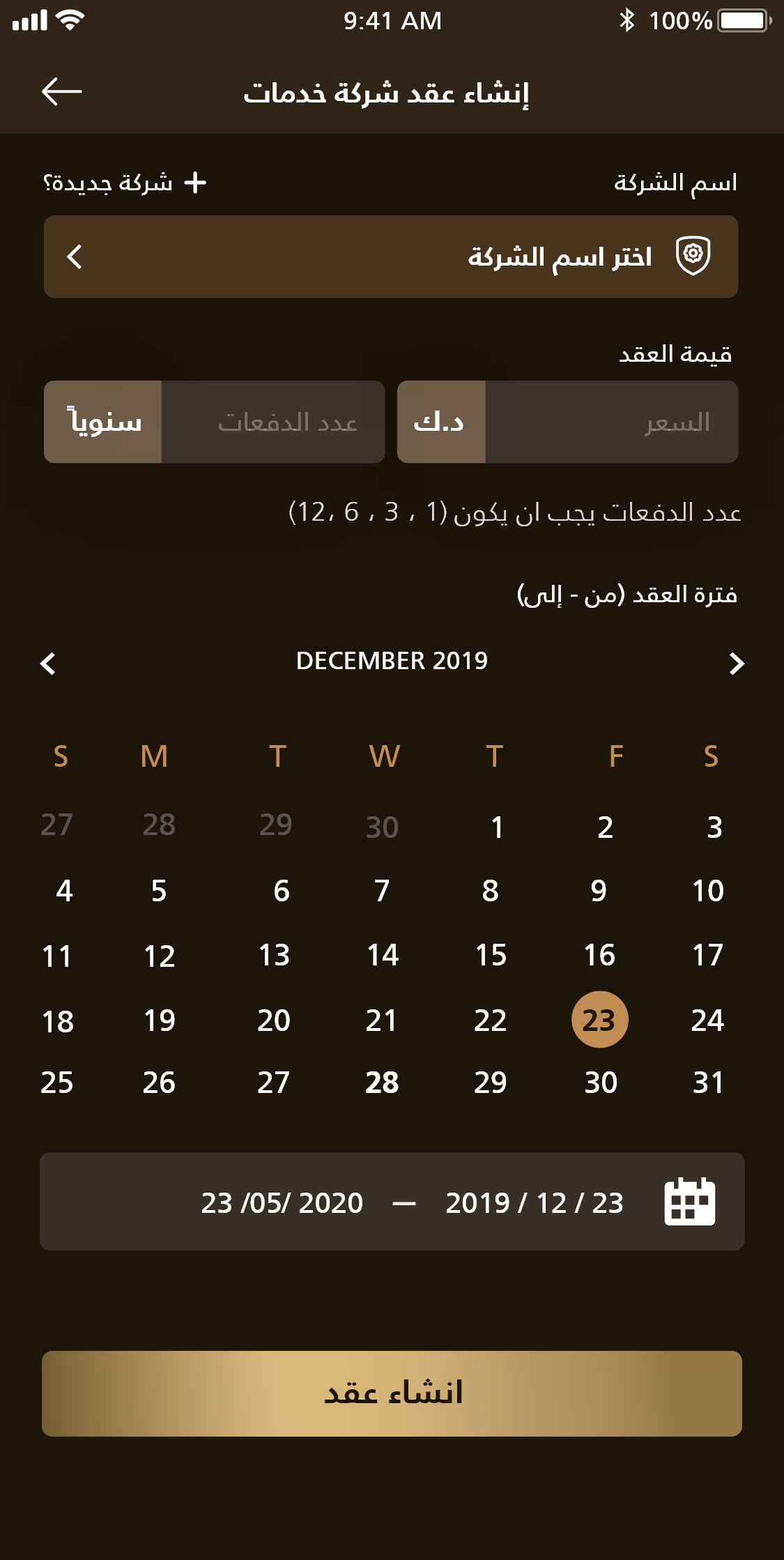Image resolution: width=784 pixels, height=1560 pixels.
Task: Focus the price field (السعر)
Action: tap(610, 422)
